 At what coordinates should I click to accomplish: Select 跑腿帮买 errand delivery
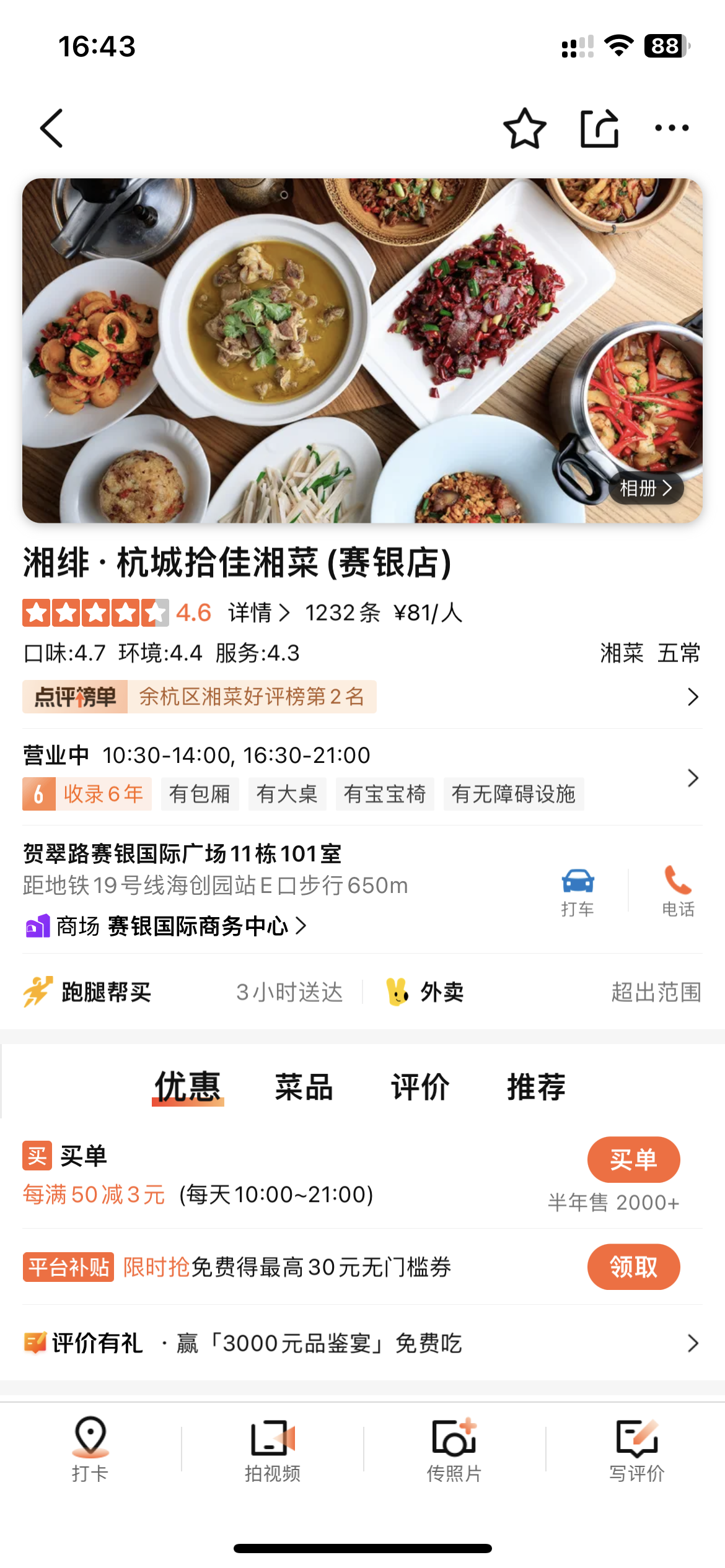[x=105, y=992]
